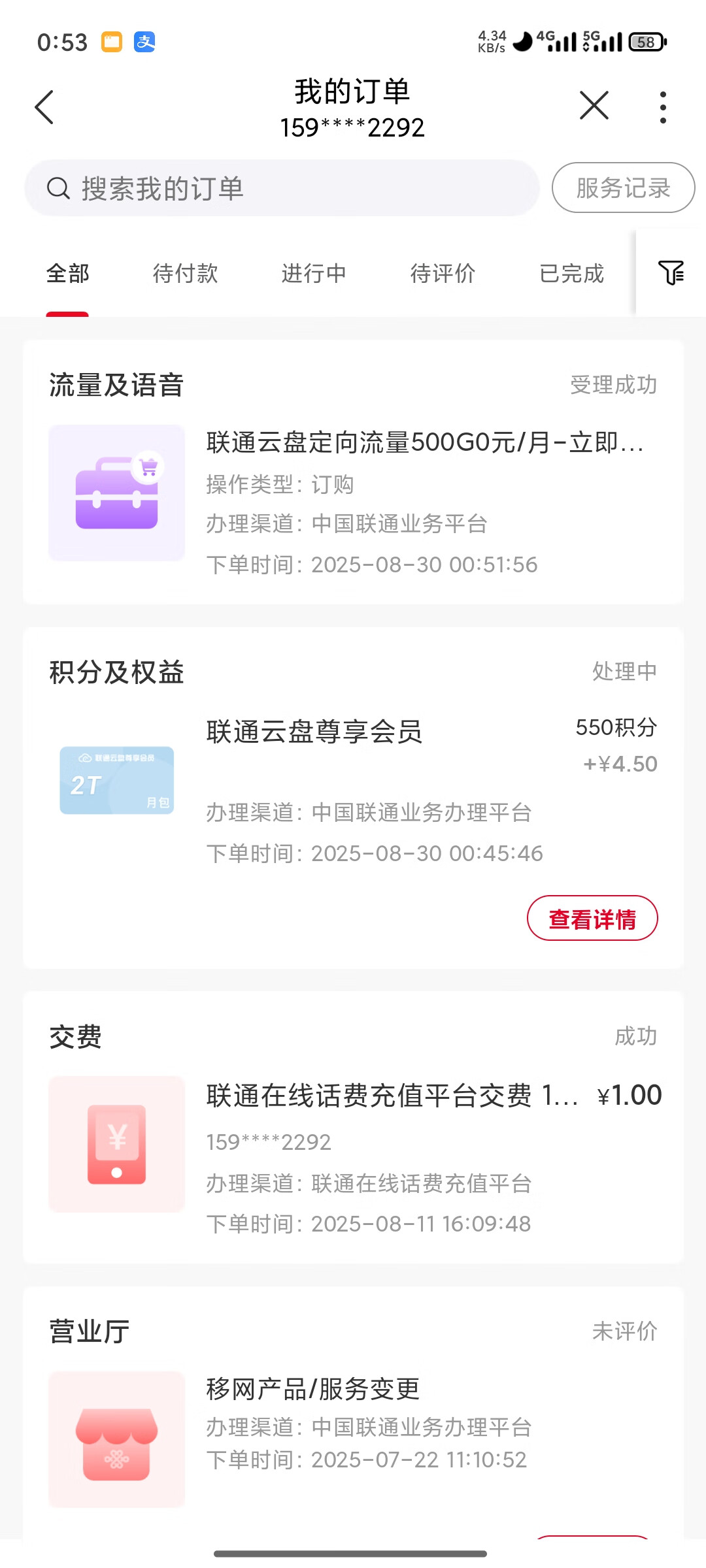Open the three-dot overflow menu
Screen dimensions: 706x1568
pyautogui.click(x=663, y=107)
